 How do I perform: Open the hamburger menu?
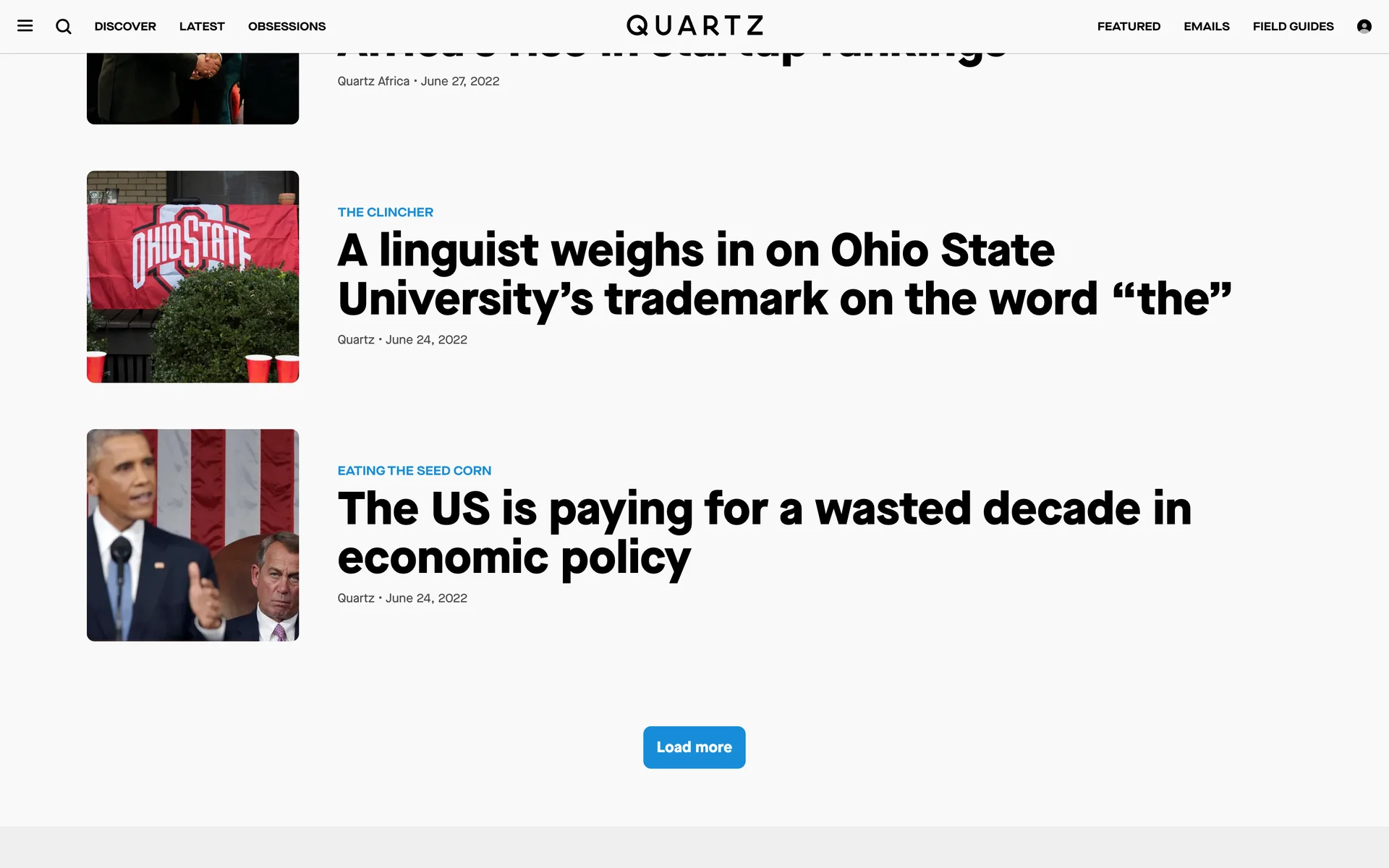pyautogui.click(x=25, y=26)
